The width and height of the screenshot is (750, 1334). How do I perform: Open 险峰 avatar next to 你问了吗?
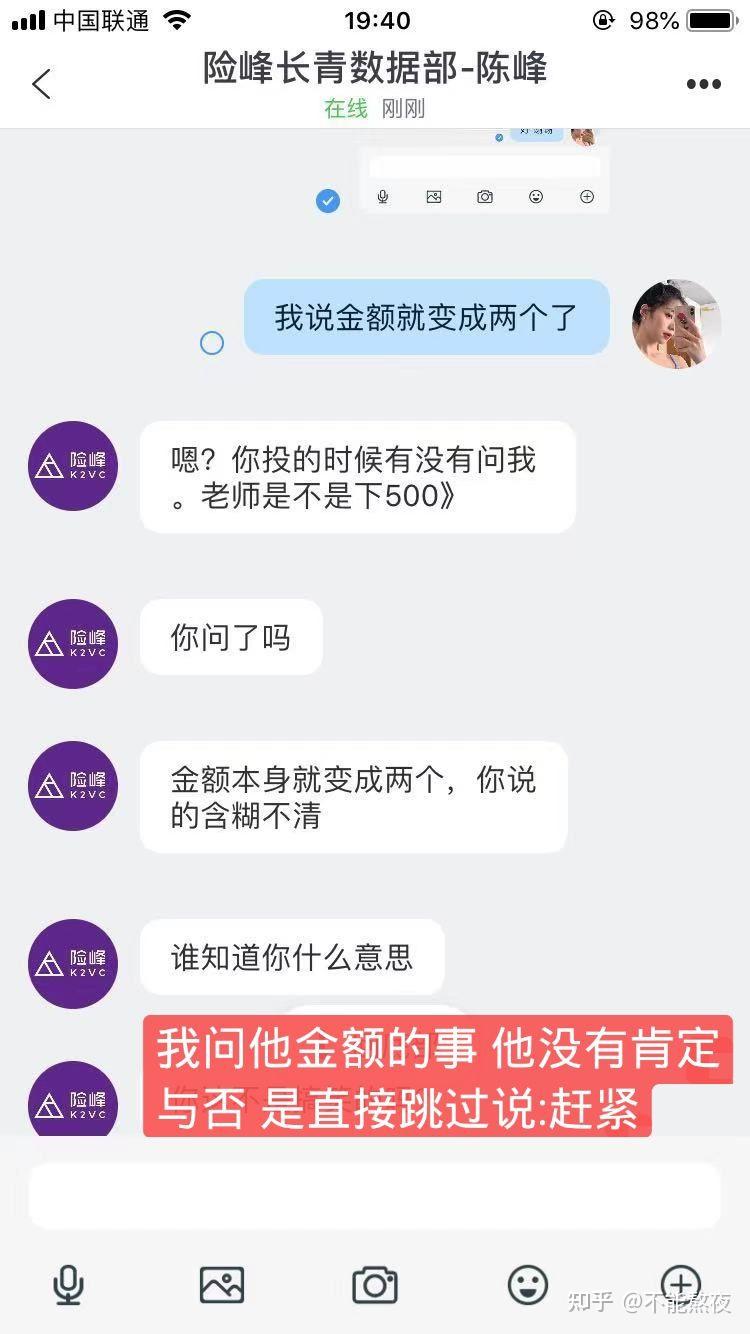pos(73,643)
